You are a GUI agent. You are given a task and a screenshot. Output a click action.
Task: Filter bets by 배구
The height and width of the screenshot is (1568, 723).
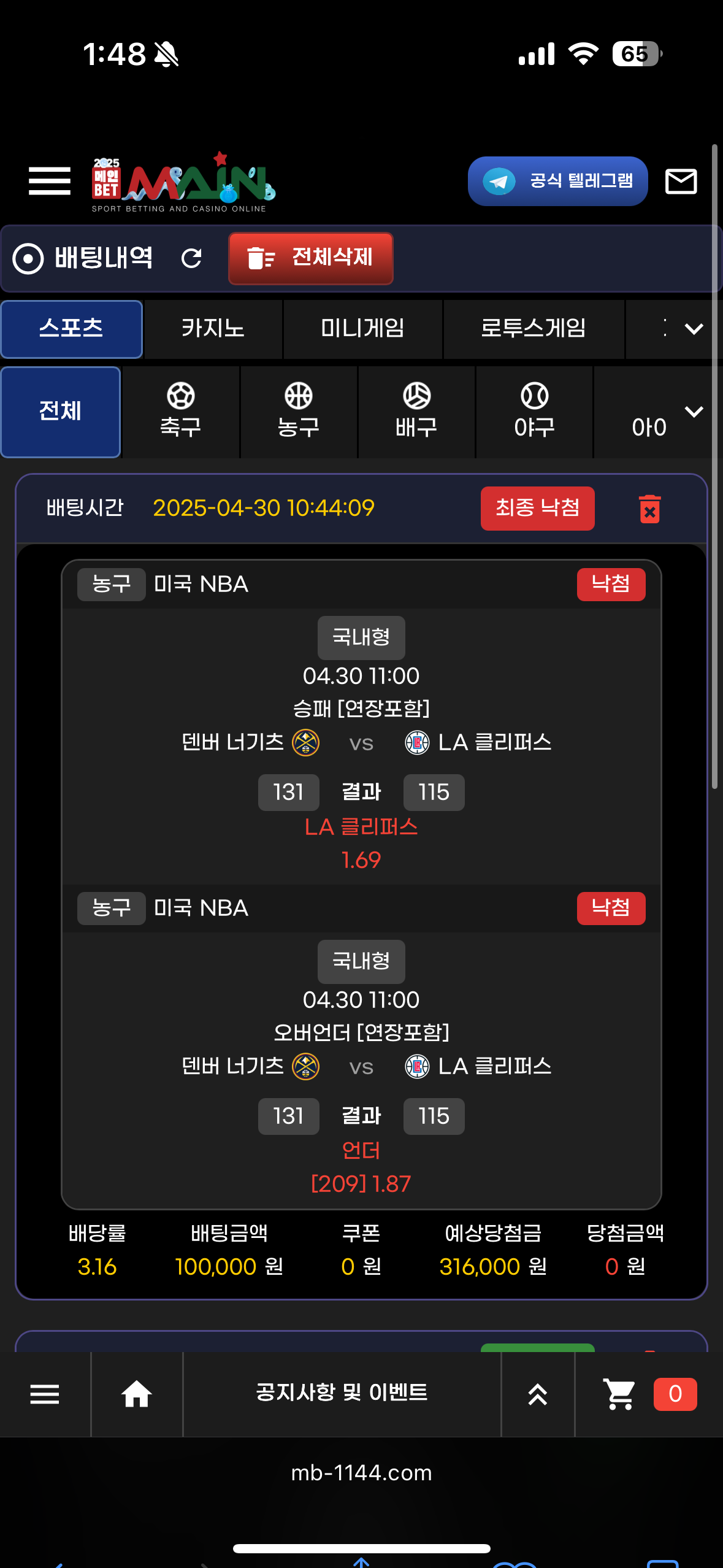pos(416,412)
